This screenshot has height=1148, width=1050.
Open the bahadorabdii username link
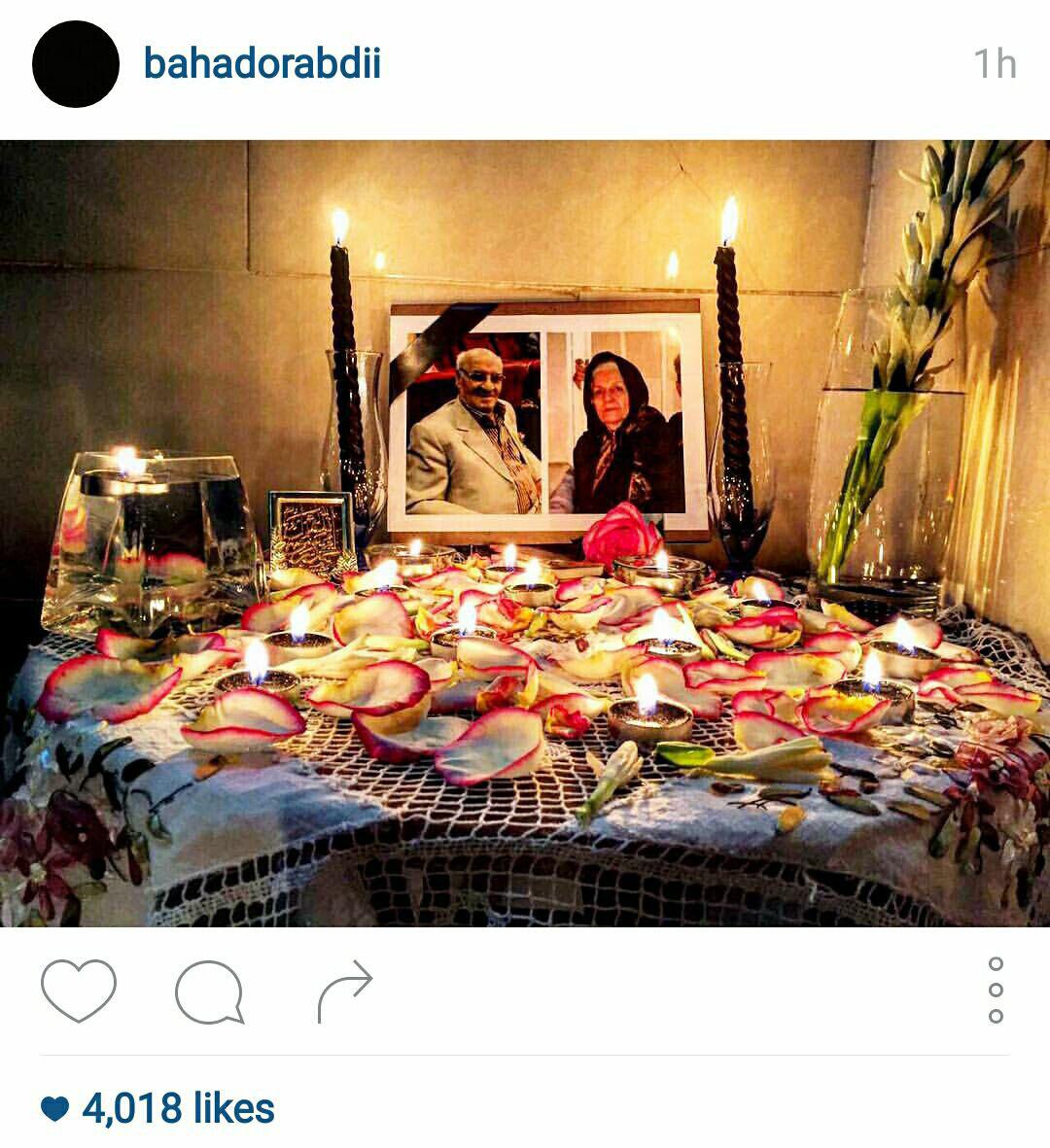click(262, 64)
